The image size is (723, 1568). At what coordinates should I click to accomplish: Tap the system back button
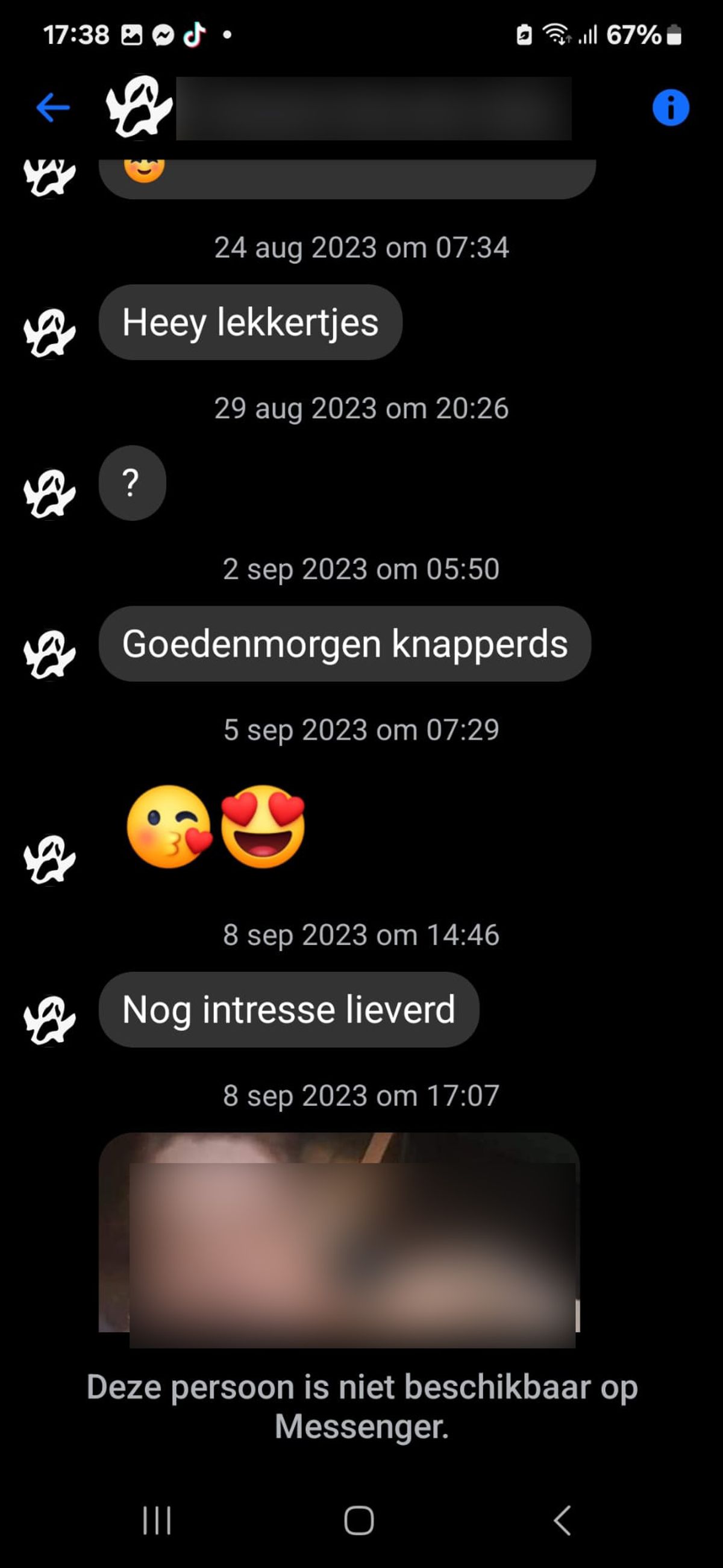click(x=562, y=1520)
